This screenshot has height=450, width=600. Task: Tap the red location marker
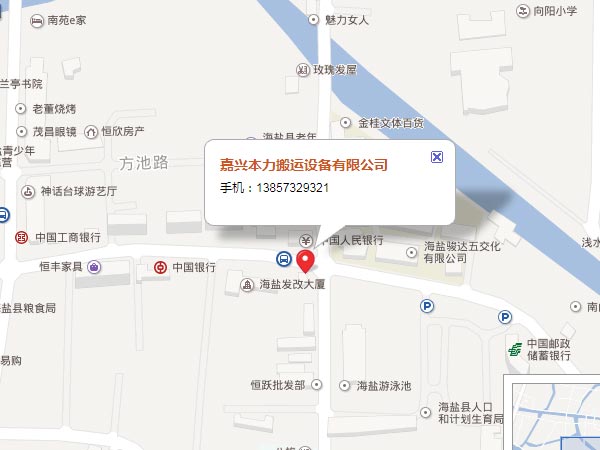coord(307,260)
